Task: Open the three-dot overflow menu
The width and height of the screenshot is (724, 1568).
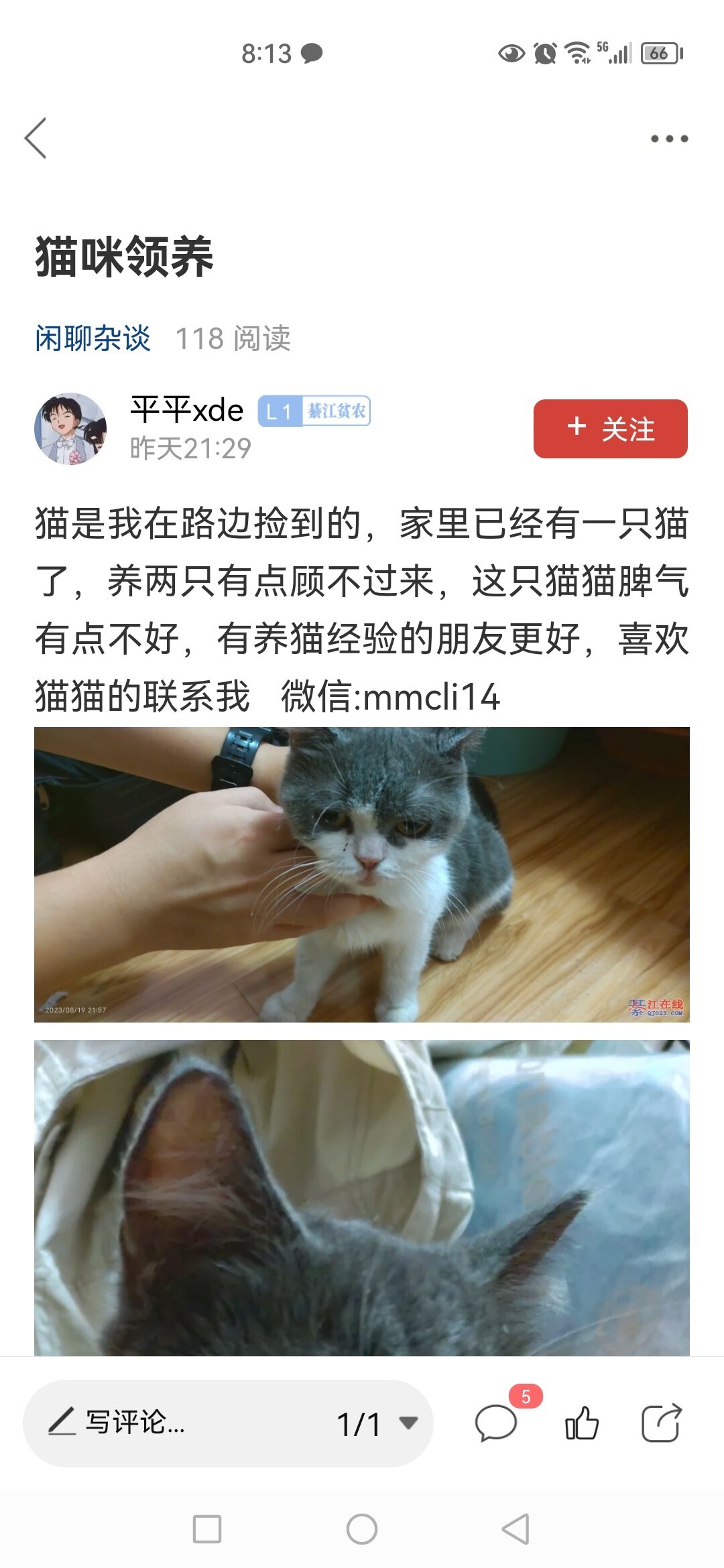Action: point(669,139)
